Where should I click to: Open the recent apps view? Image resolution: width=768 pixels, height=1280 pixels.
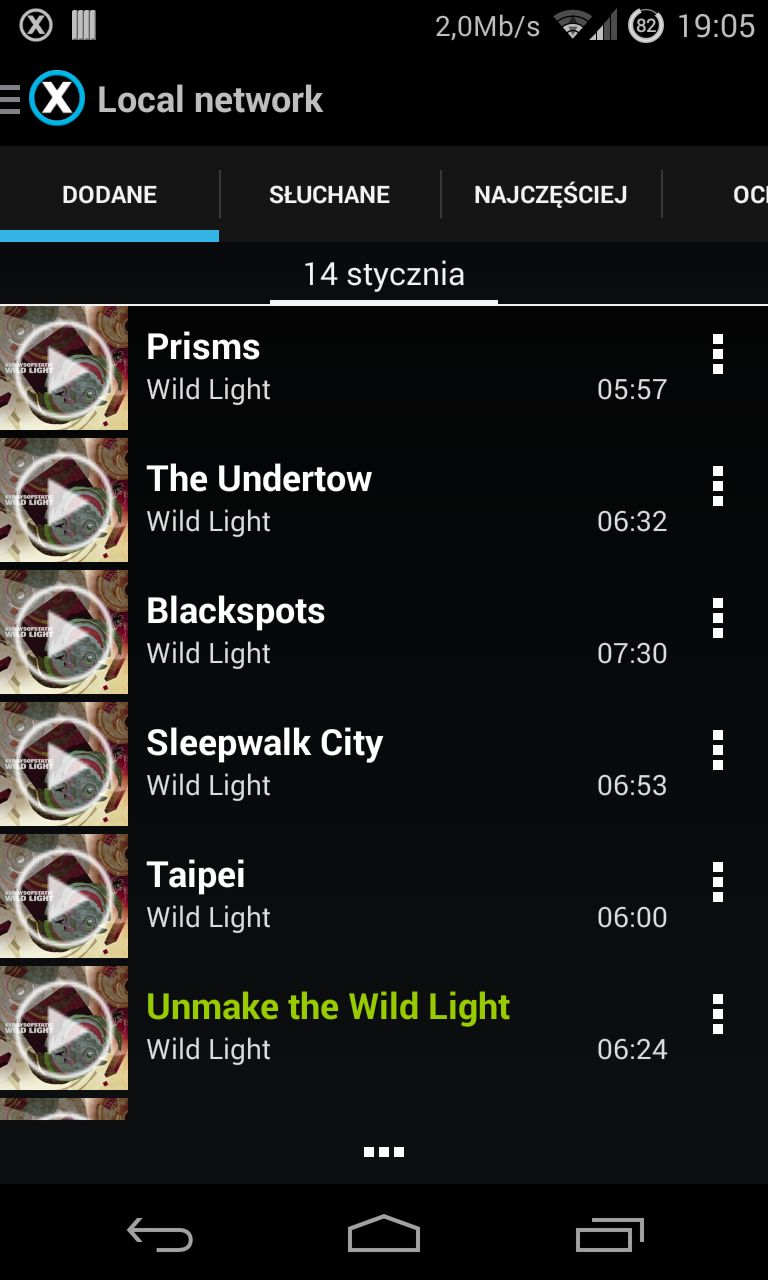tap(610, 1236)
